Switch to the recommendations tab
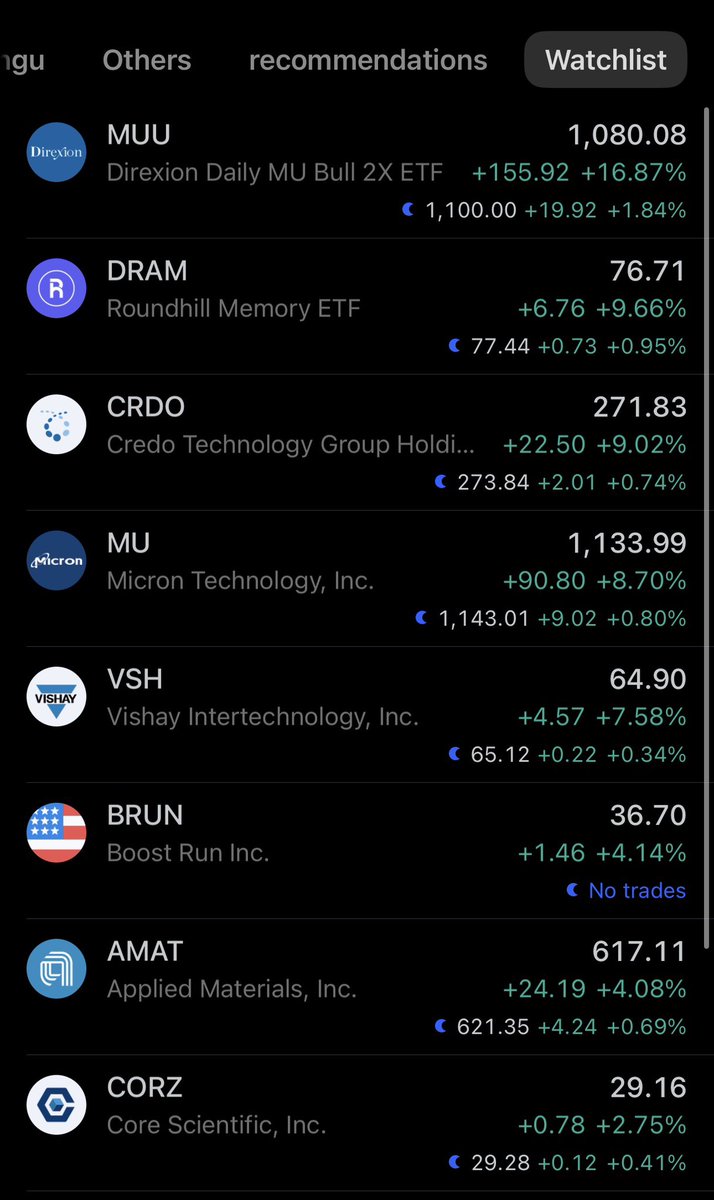Image resolution: width=714 pixels, height=1200 pixels. pyautogui.click(x=368, y=60)
